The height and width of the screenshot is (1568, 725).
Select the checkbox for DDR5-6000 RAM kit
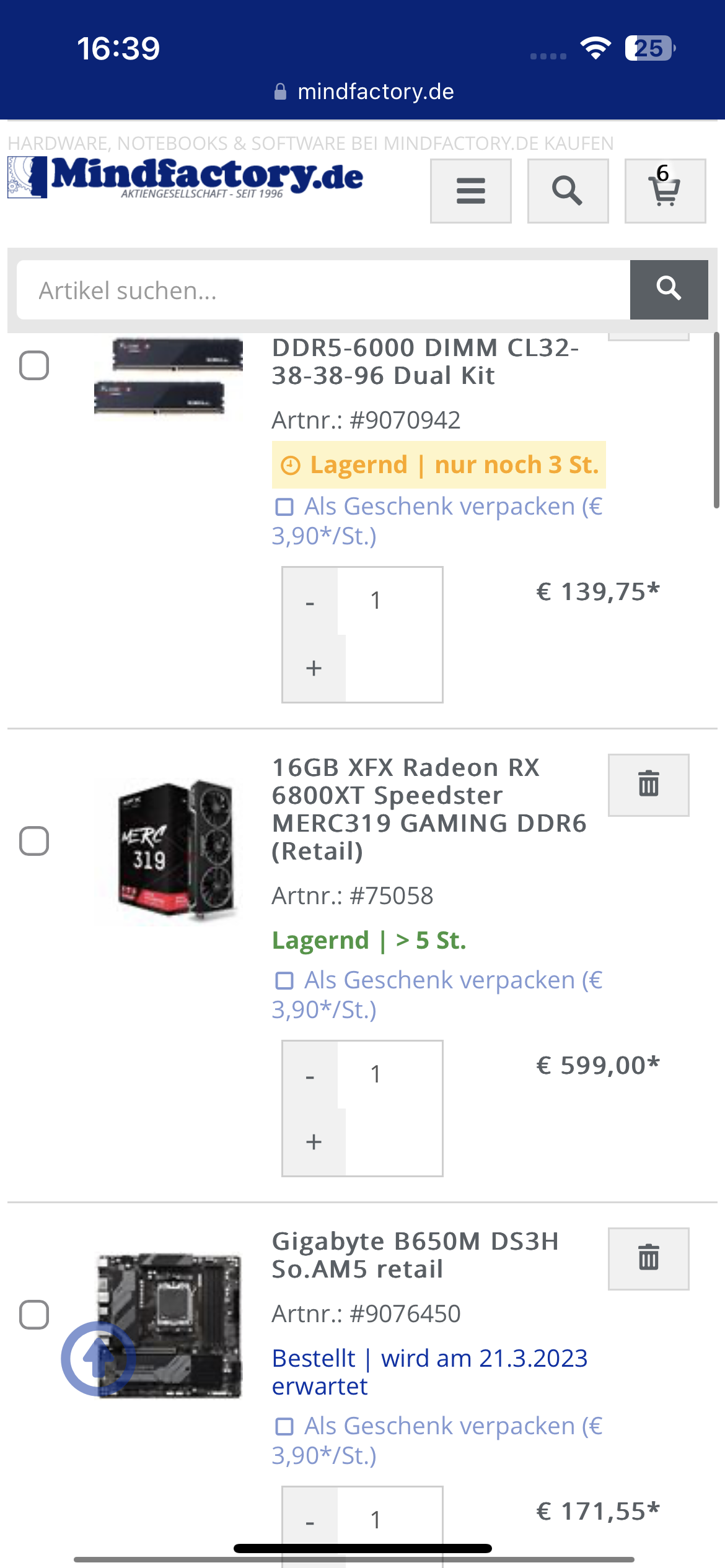tap(34, 365)
